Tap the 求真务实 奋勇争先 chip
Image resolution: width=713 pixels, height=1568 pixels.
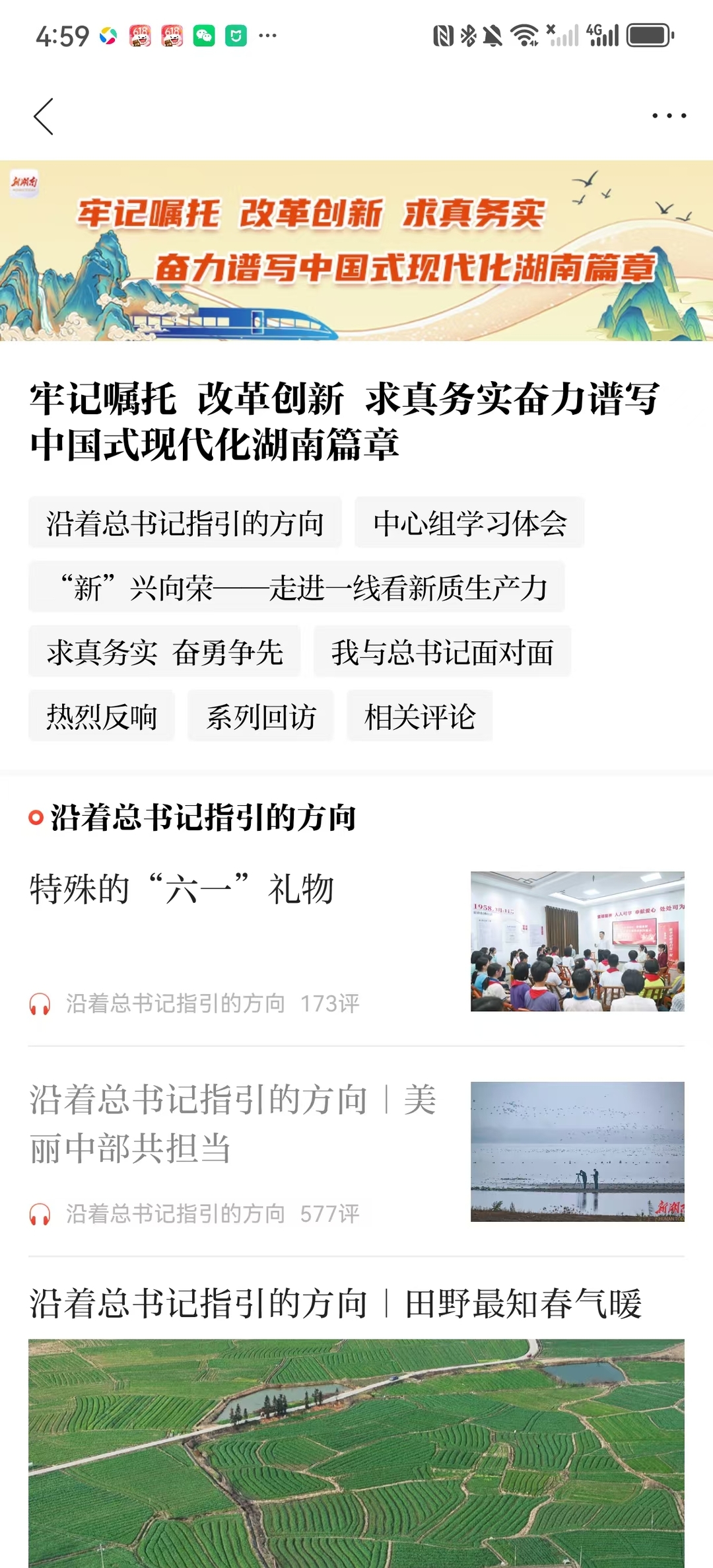[164, 652]
